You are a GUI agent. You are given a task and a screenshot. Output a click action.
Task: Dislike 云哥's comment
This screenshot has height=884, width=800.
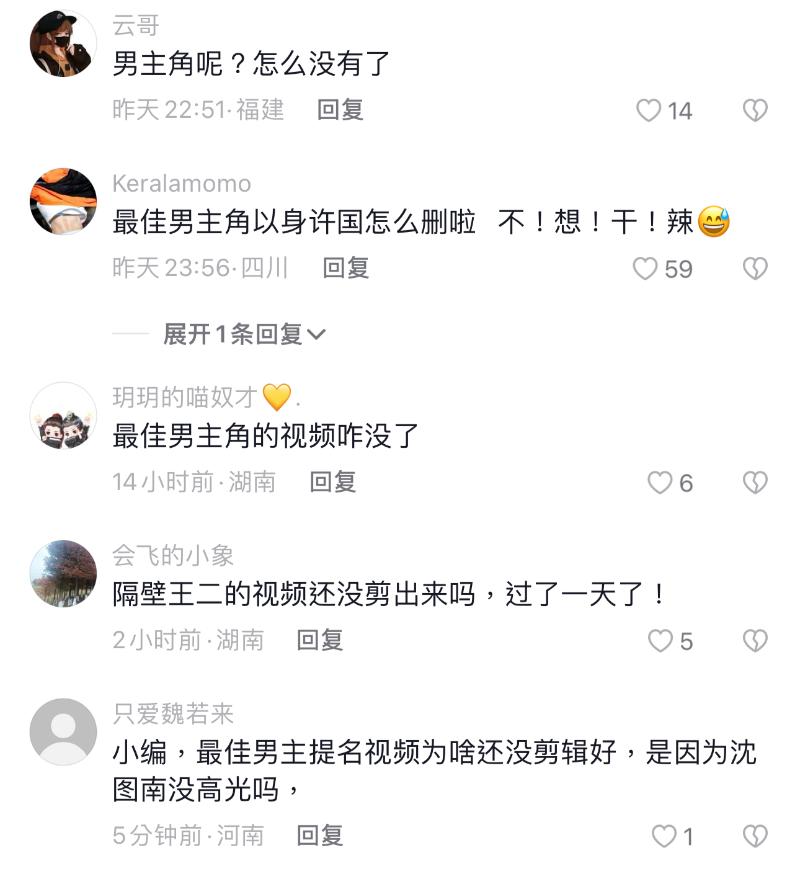[755, 110]
